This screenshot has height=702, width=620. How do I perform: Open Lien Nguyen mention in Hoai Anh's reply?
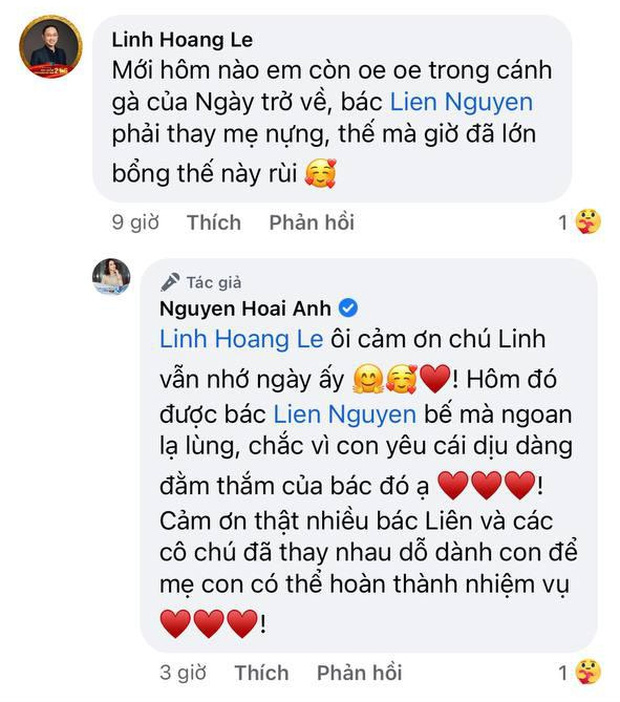pyautogui.click(x=304, y=411)
